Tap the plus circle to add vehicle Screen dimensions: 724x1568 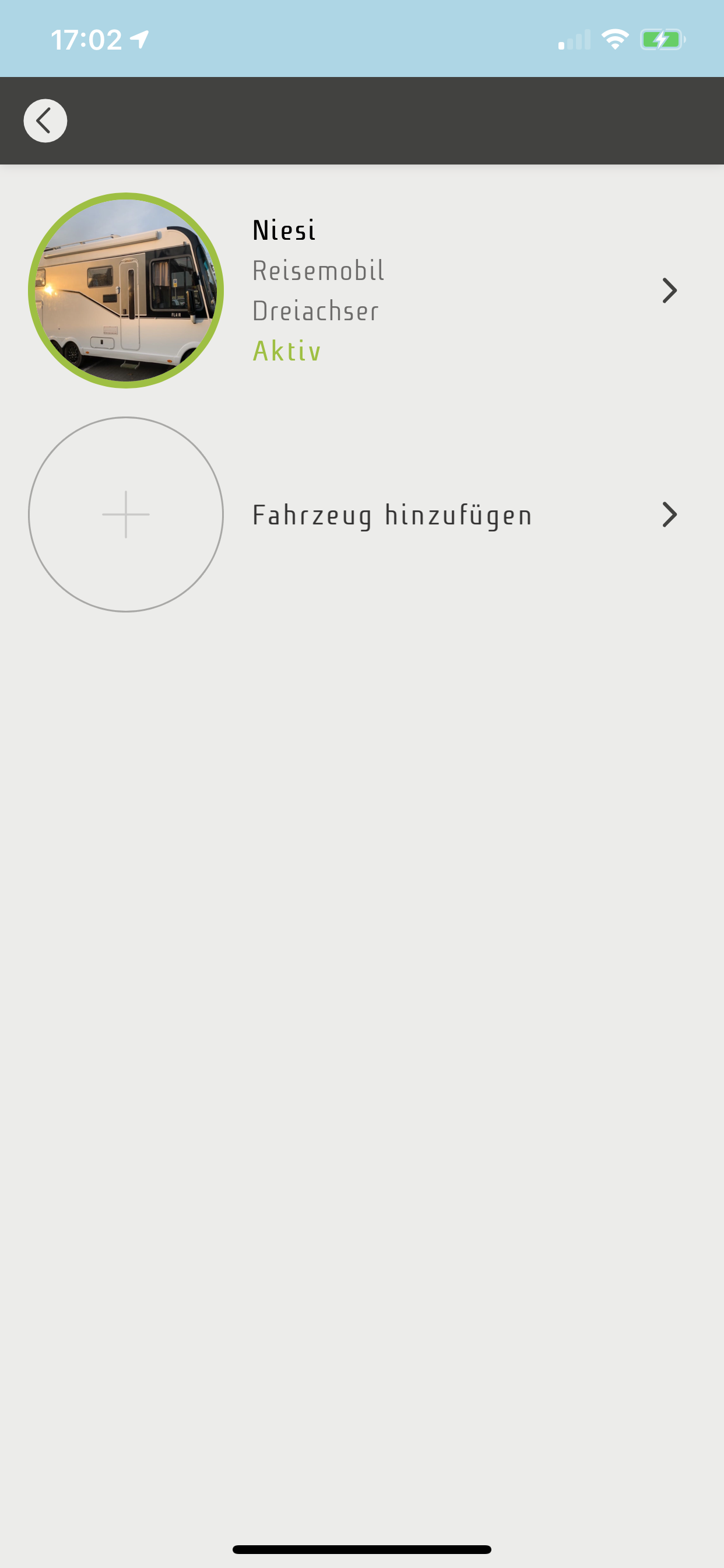126,514
